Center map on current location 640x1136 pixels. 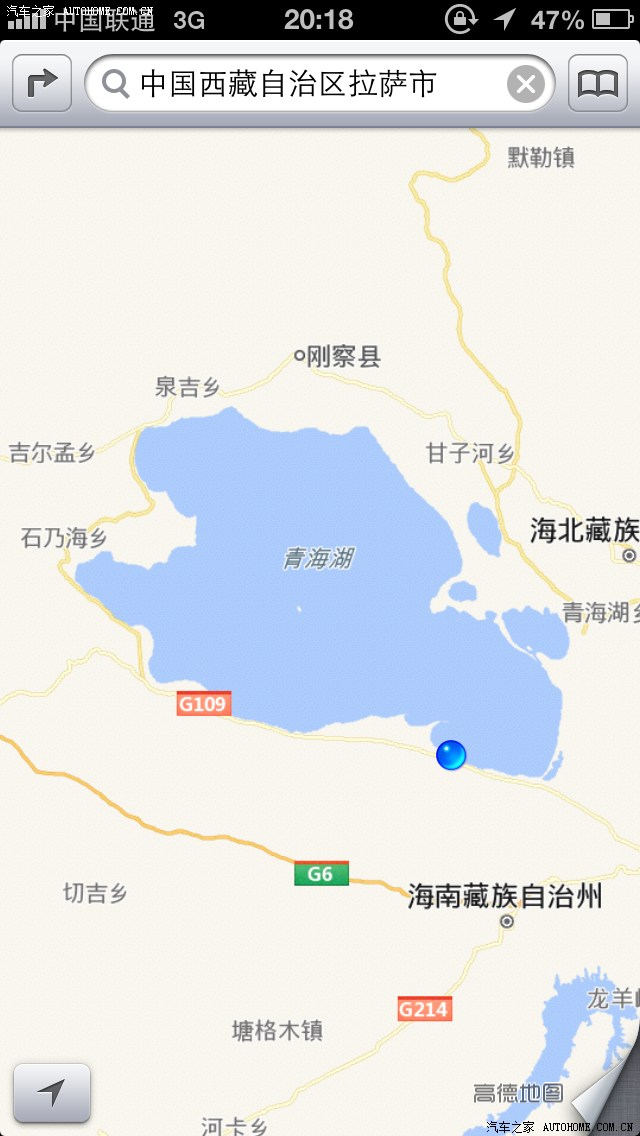point(51,1093)
